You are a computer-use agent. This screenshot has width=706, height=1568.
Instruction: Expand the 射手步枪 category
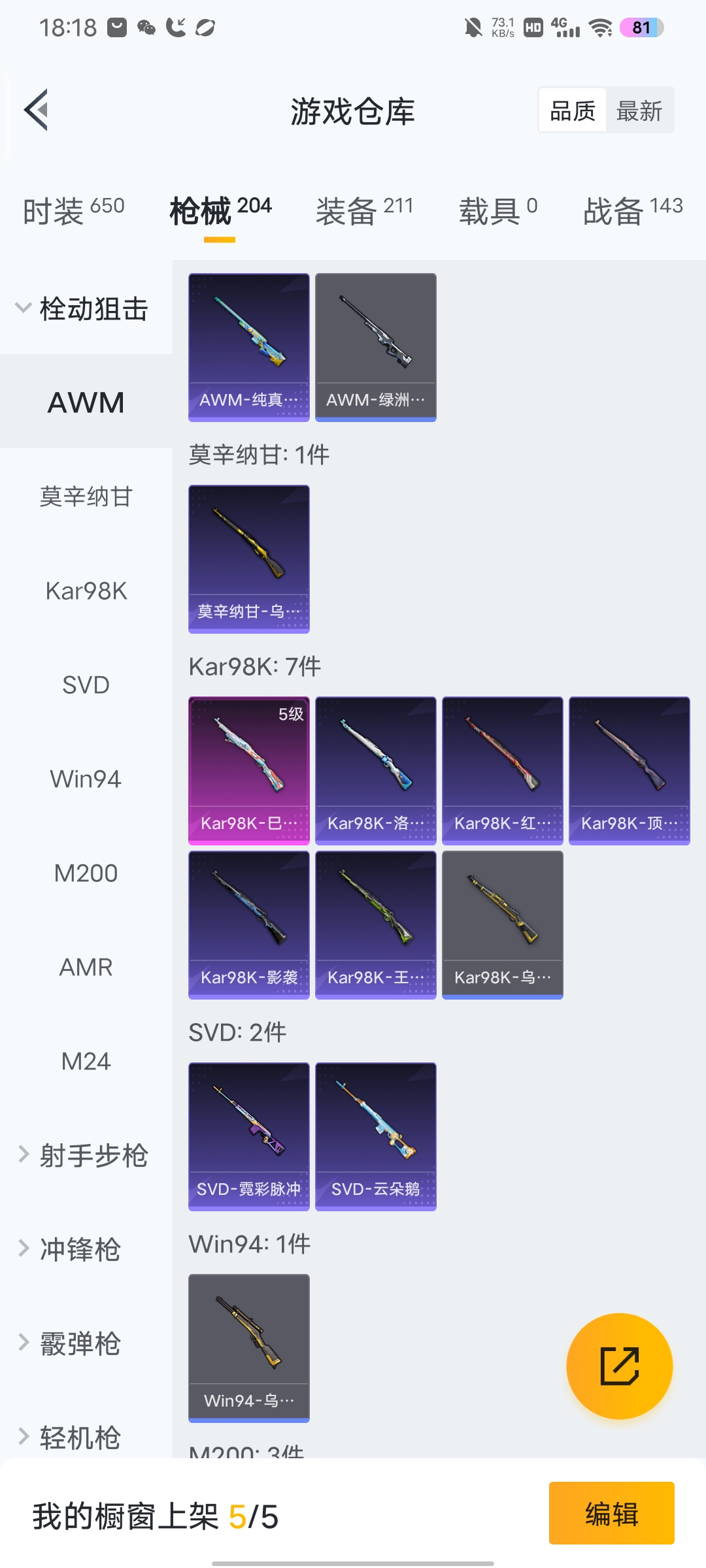pos(85,1155)
